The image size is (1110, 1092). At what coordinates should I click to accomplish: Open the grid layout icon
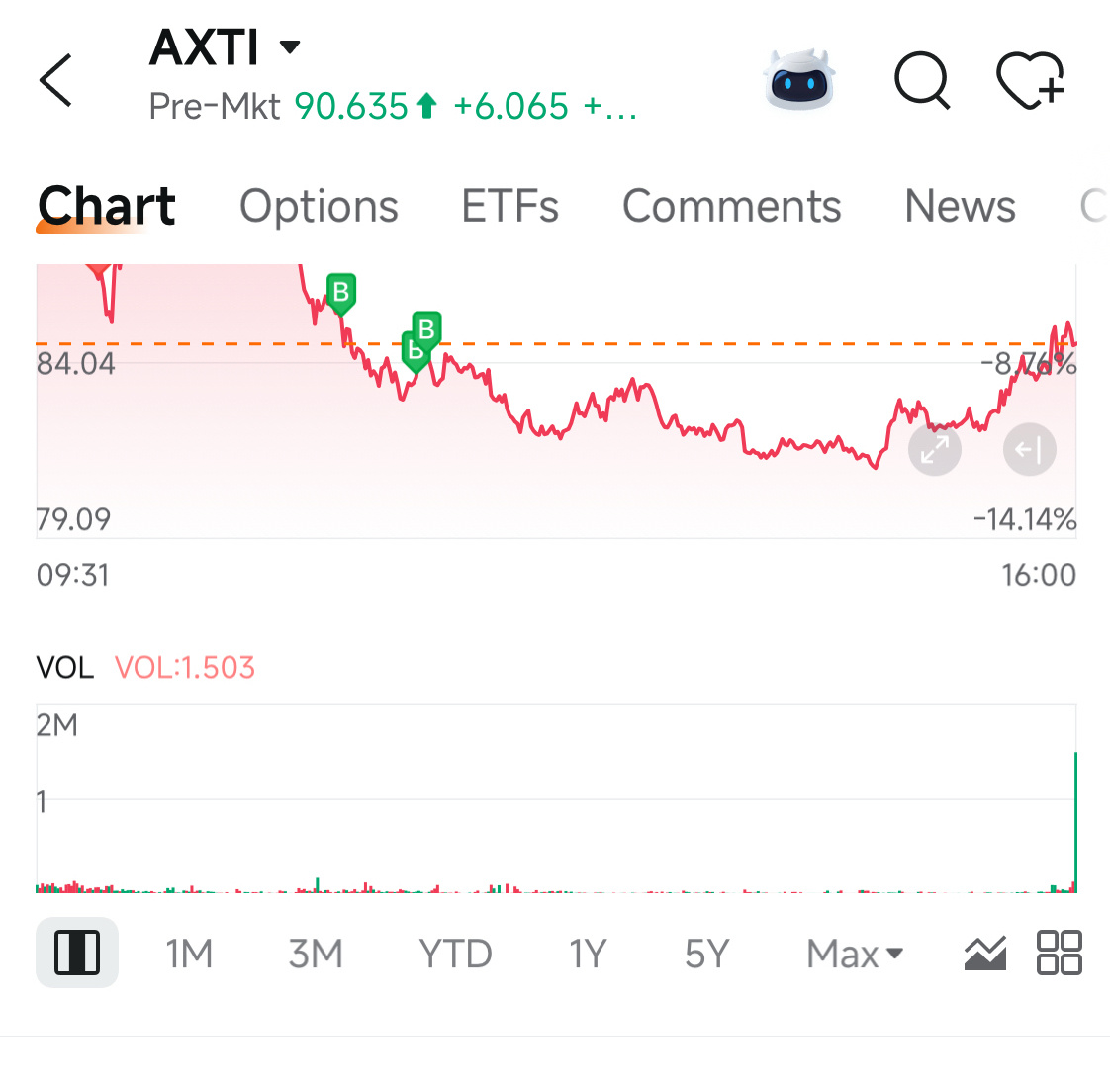point(1059,953)
